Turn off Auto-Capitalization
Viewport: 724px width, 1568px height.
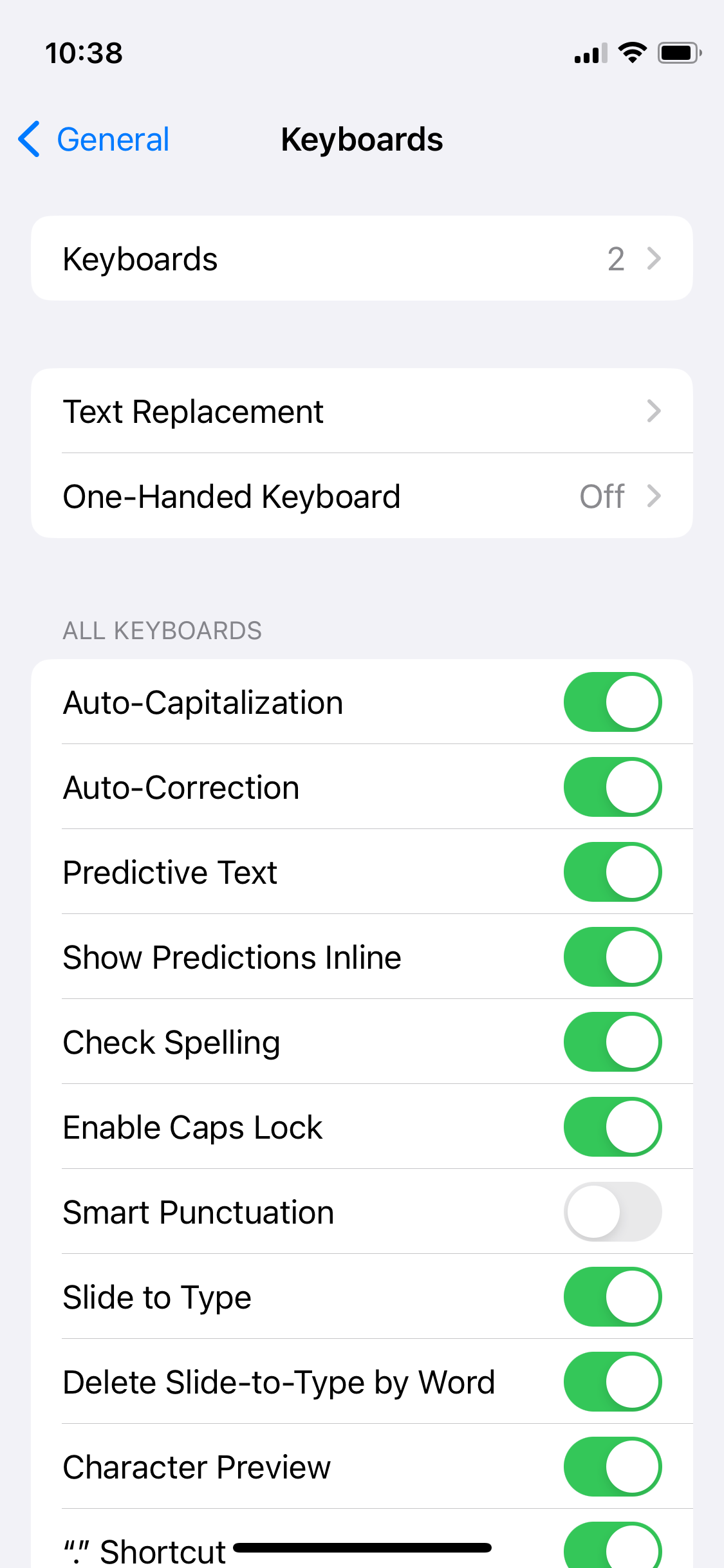coord(612,702)
